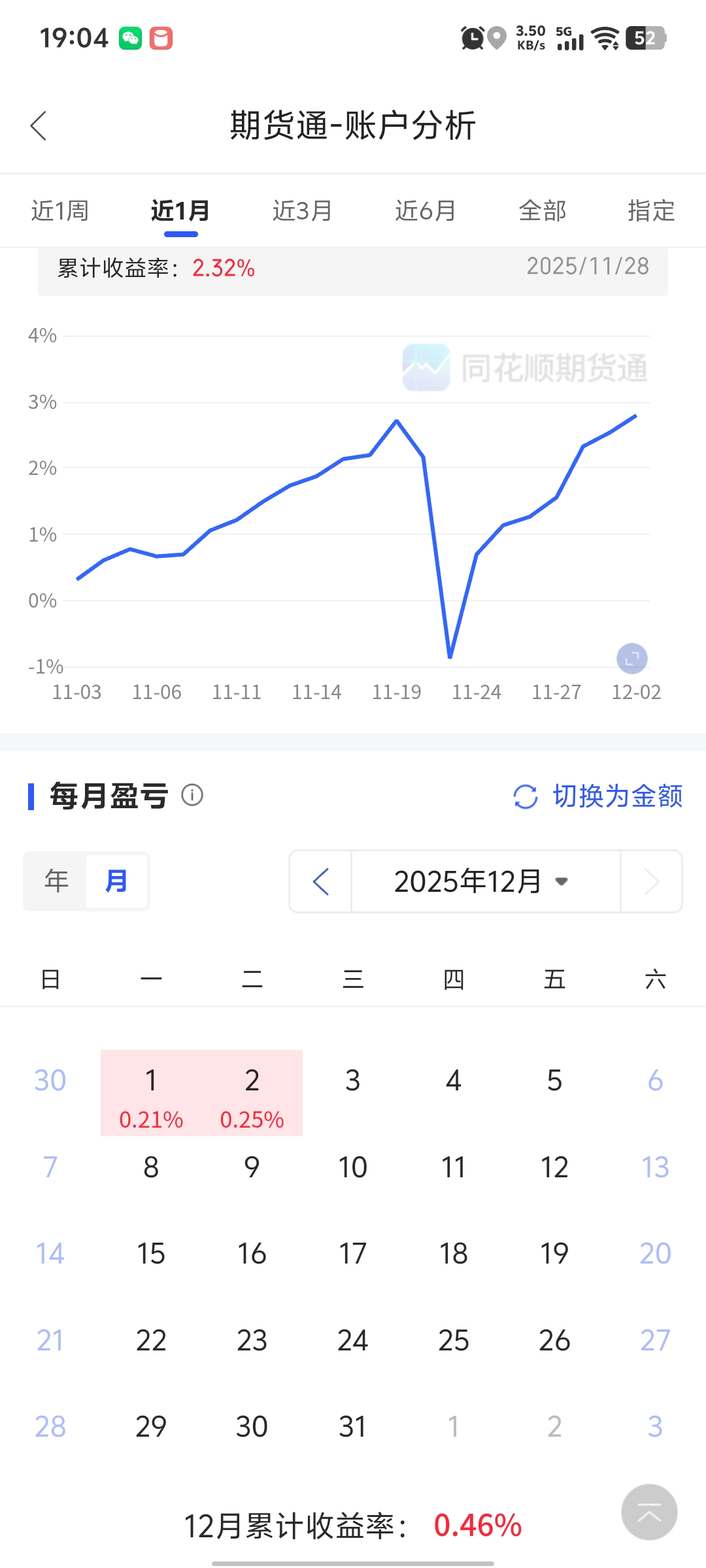Tap 切换为金额 to show amounts
This screenshot has height=1568, width=706.
(598, 796)
